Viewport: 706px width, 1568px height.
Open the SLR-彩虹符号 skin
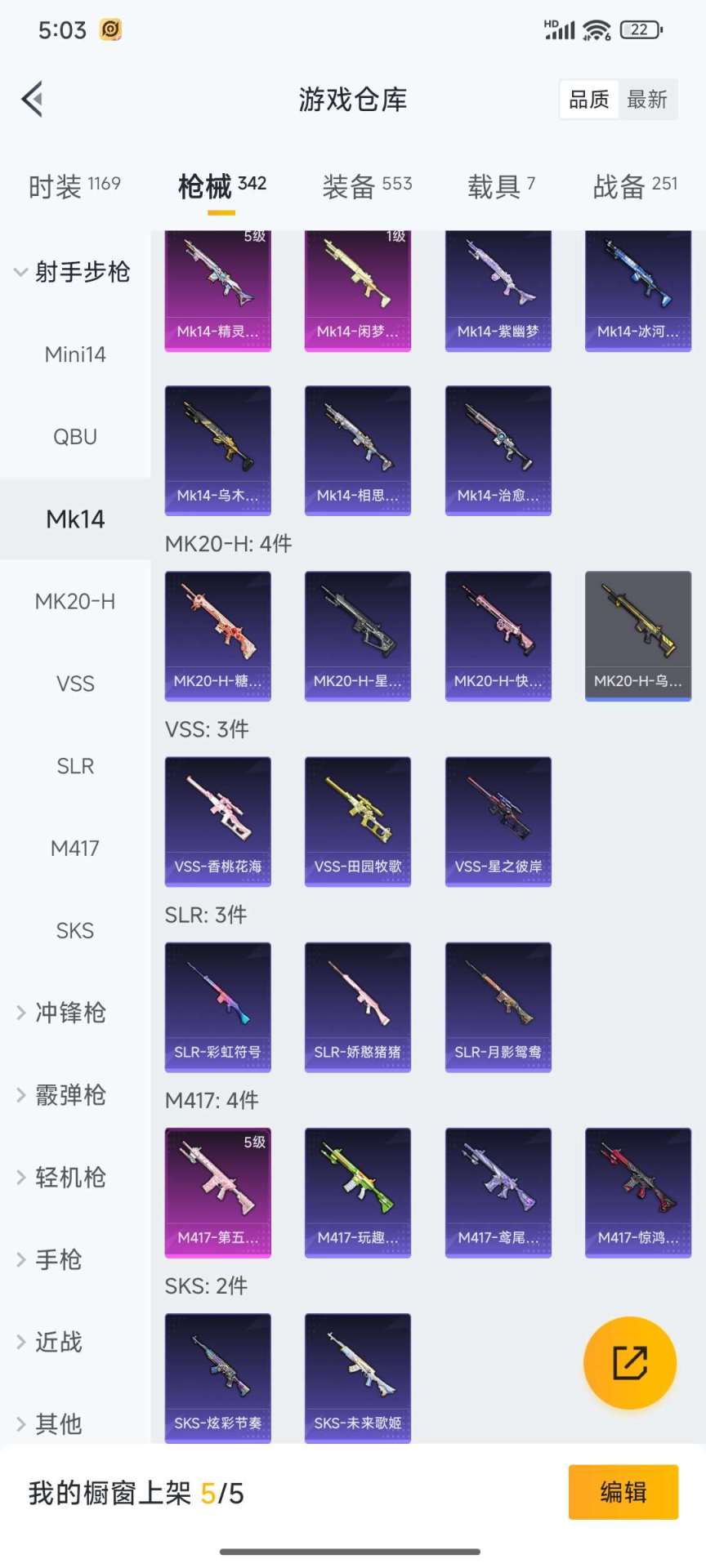tap(217, 1006)
